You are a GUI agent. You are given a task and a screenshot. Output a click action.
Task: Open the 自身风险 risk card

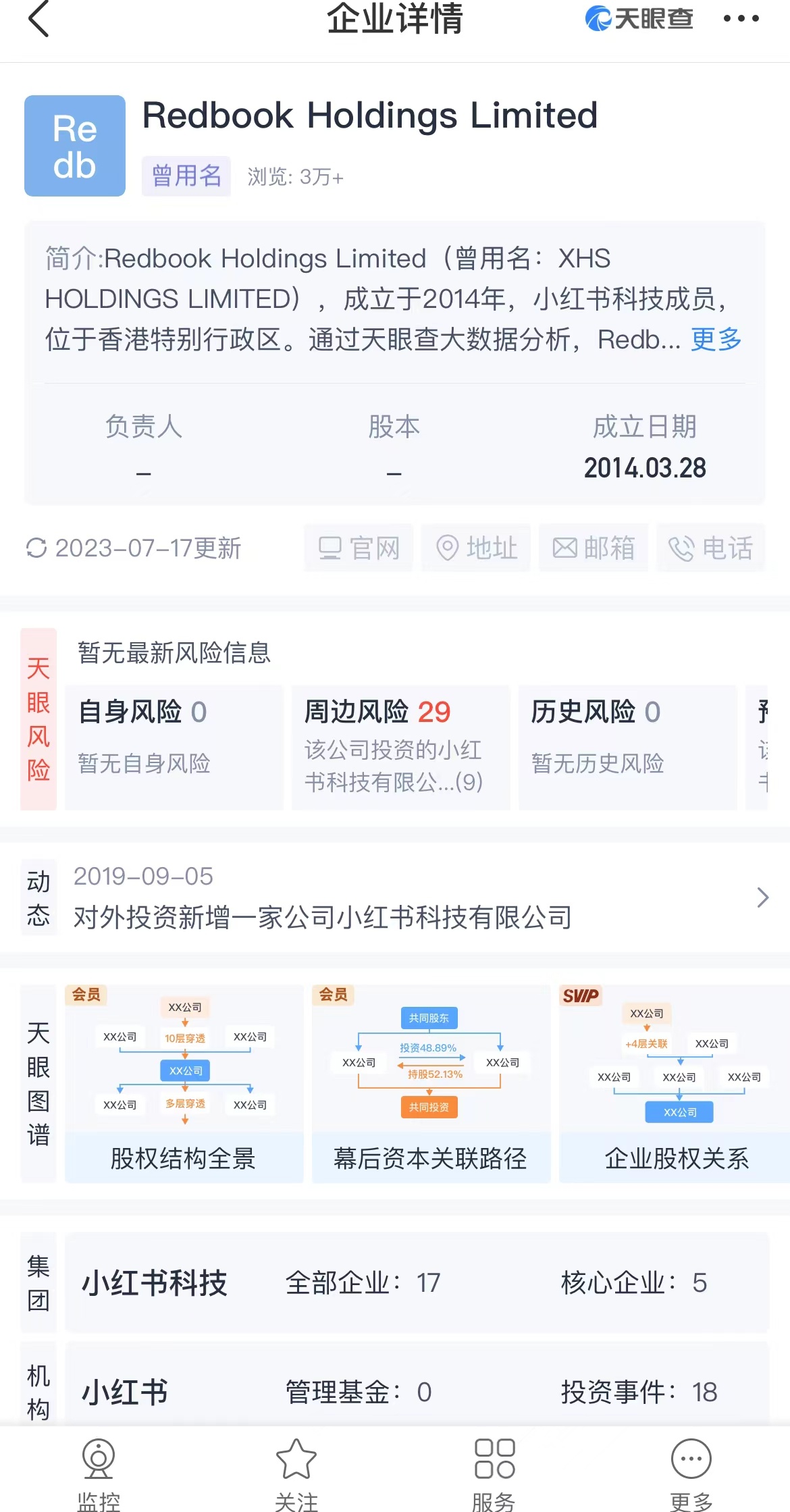tap(174, 747)
